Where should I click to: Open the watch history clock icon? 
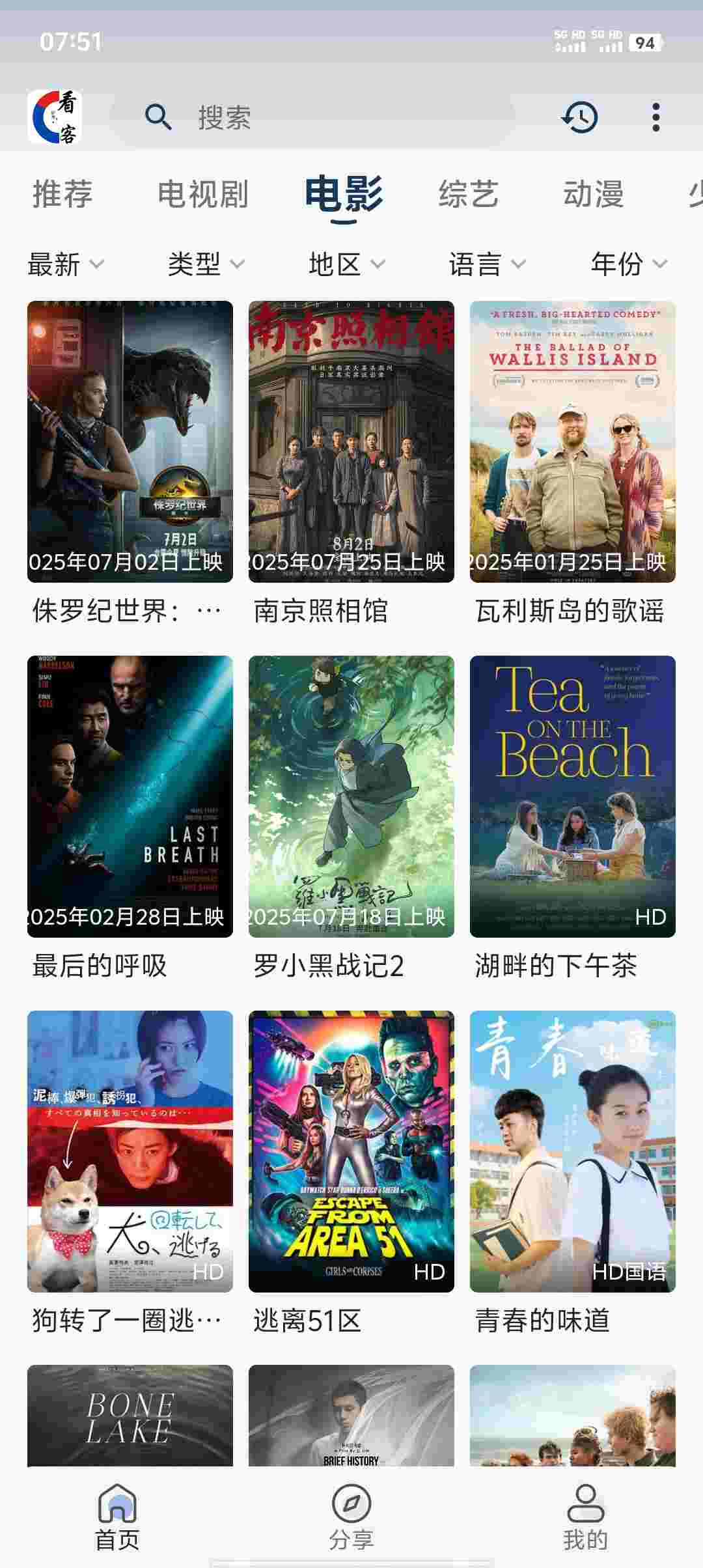tap(579, 117)
